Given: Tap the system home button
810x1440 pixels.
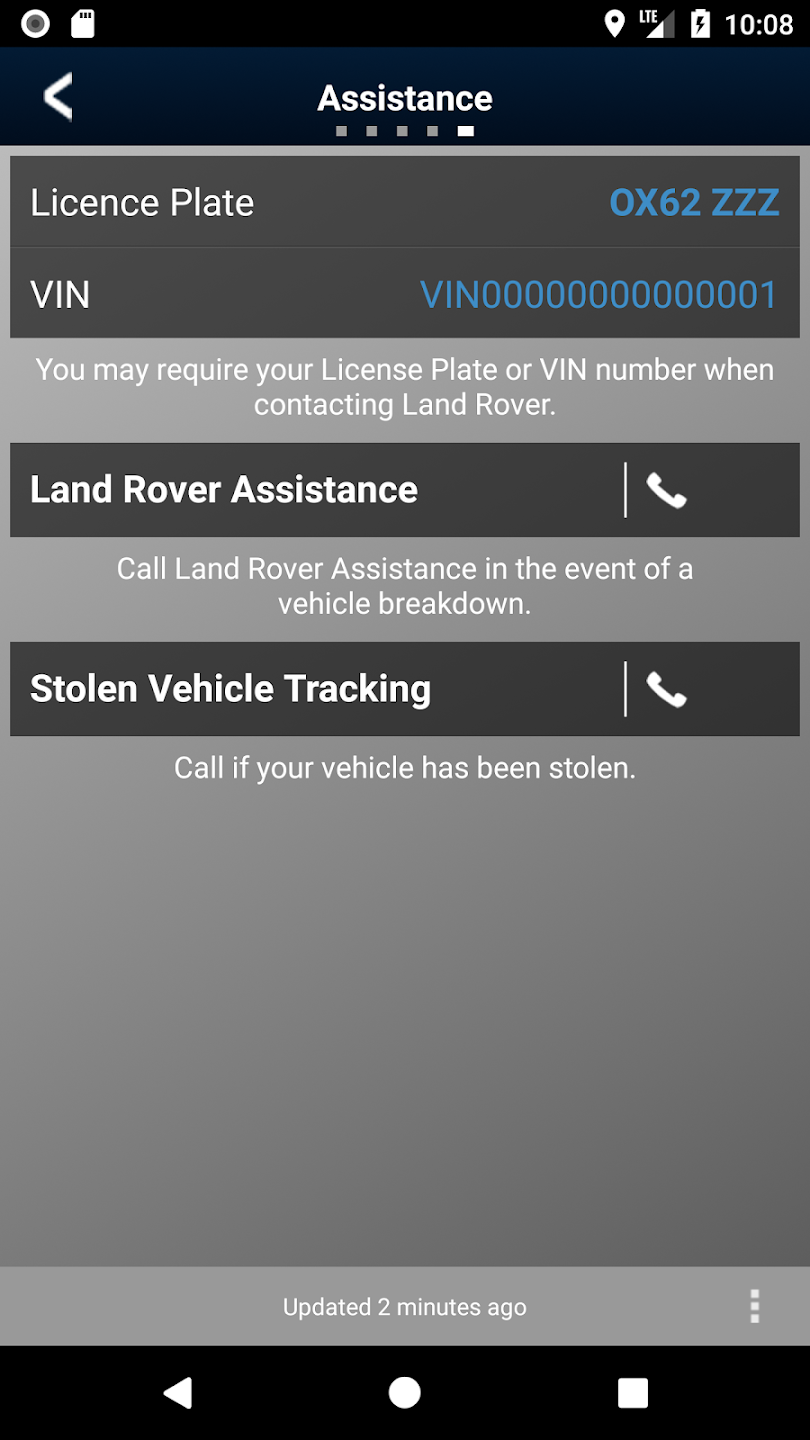Looking at the screenshot, I should (404, 1392).
